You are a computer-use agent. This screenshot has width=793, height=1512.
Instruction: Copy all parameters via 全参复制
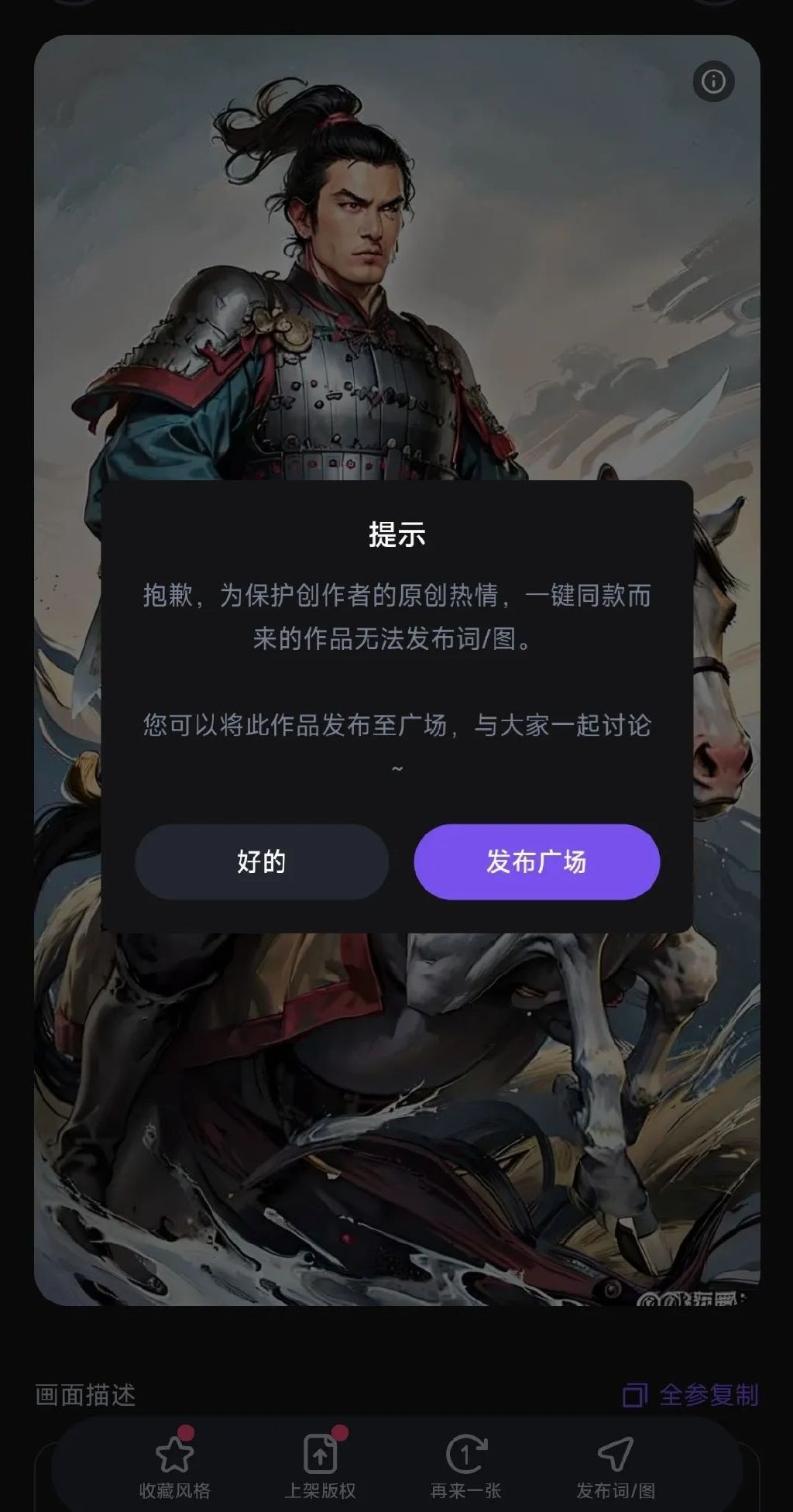point(692,1395)
